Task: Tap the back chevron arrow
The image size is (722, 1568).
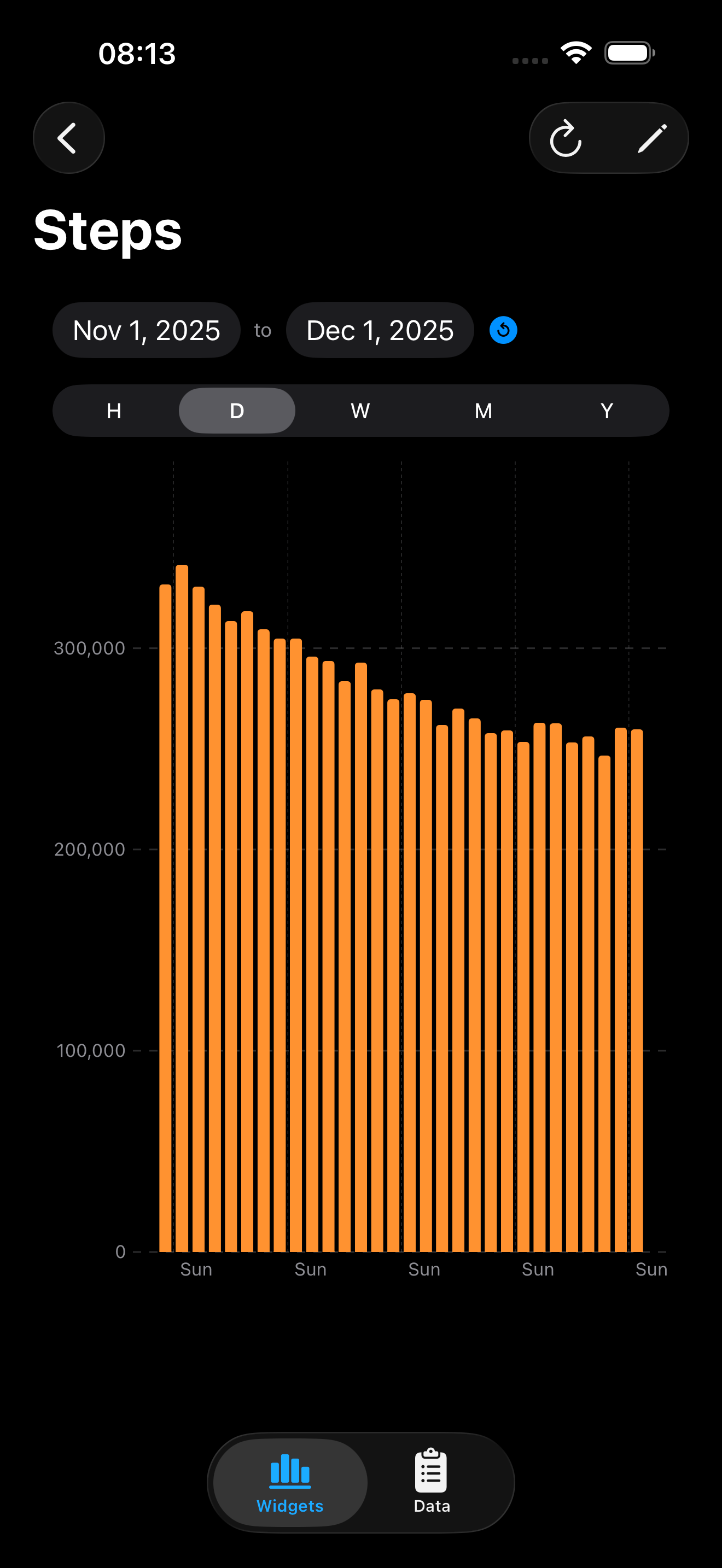Action: 69,138
